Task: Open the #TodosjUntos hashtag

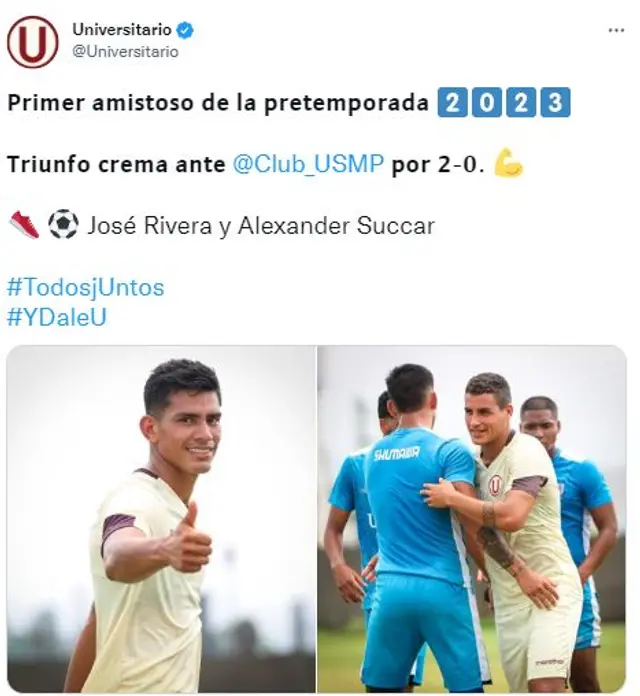Action: point(85,288)
